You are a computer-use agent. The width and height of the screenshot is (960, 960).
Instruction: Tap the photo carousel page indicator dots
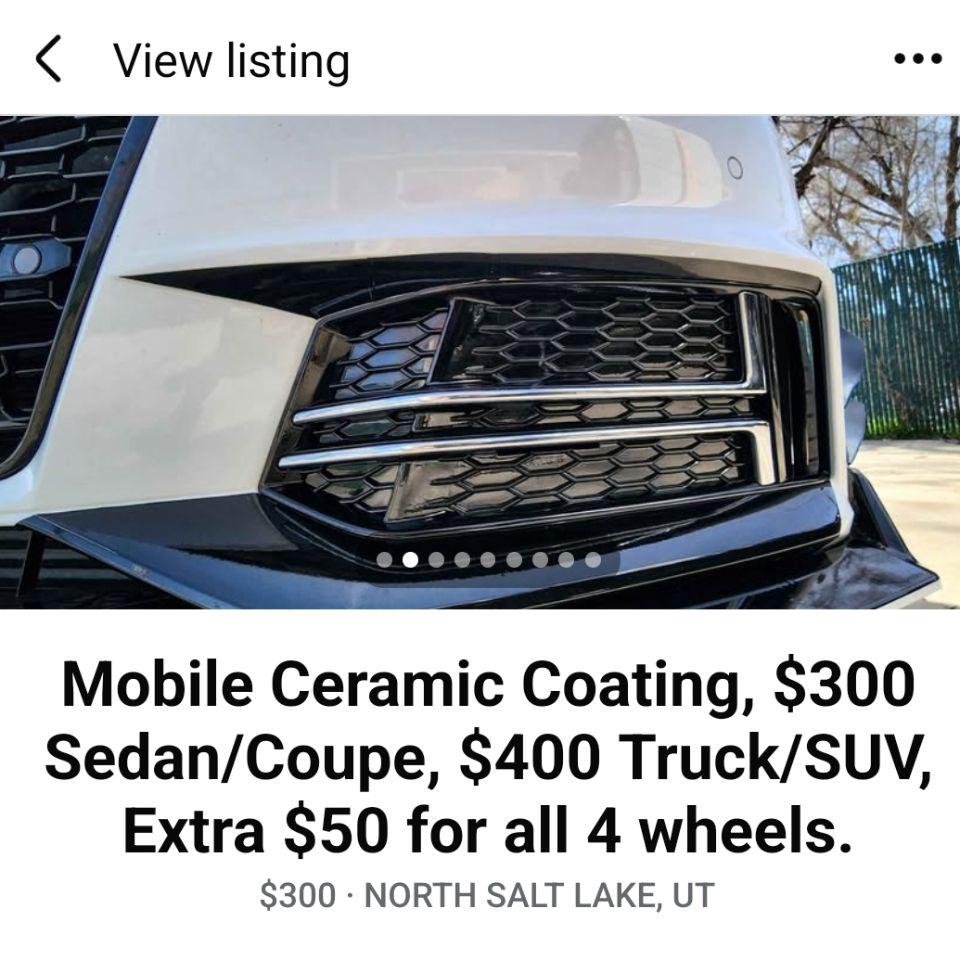(489, 560)
